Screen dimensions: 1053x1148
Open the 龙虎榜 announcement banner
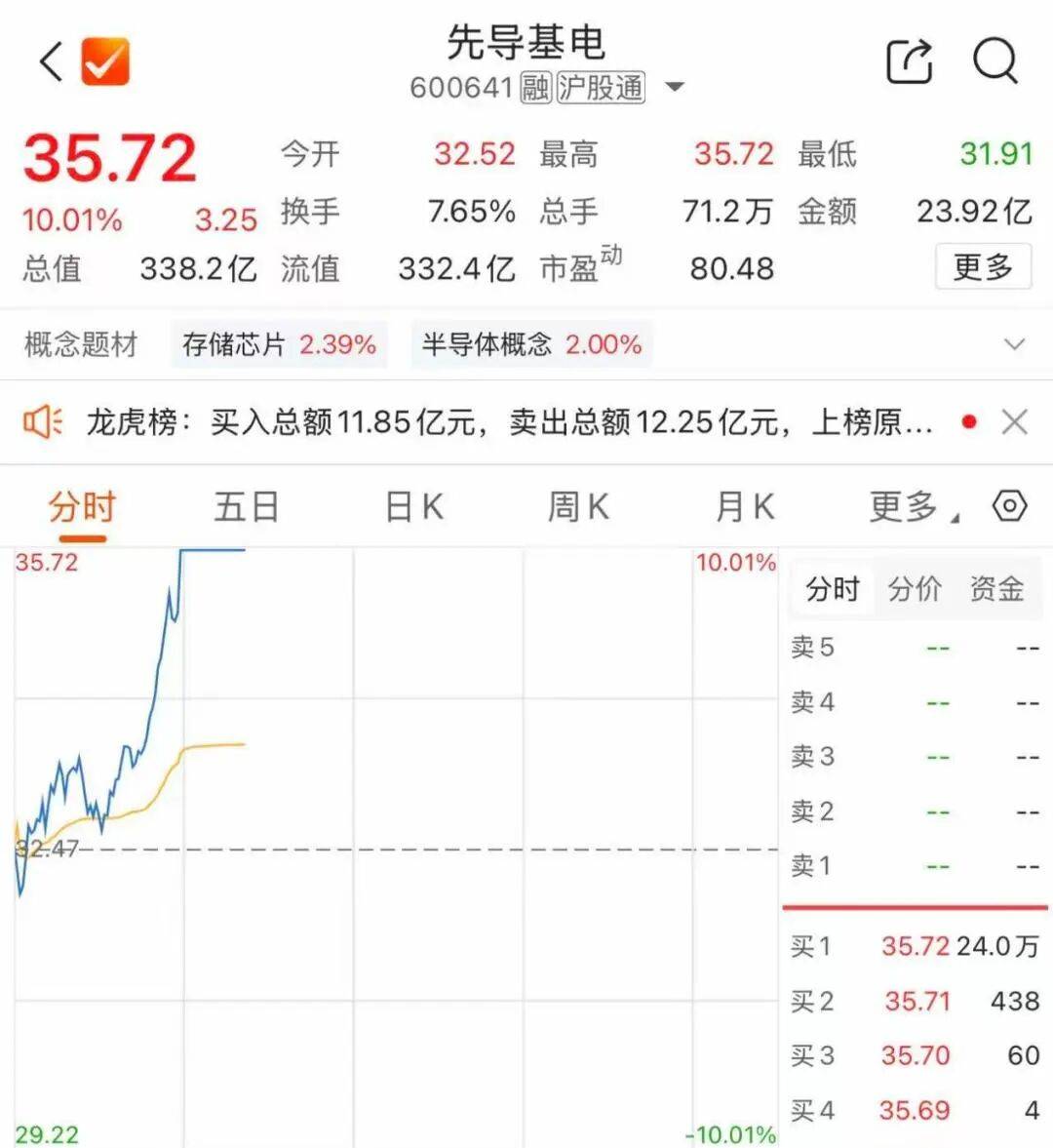click(509, 422)
